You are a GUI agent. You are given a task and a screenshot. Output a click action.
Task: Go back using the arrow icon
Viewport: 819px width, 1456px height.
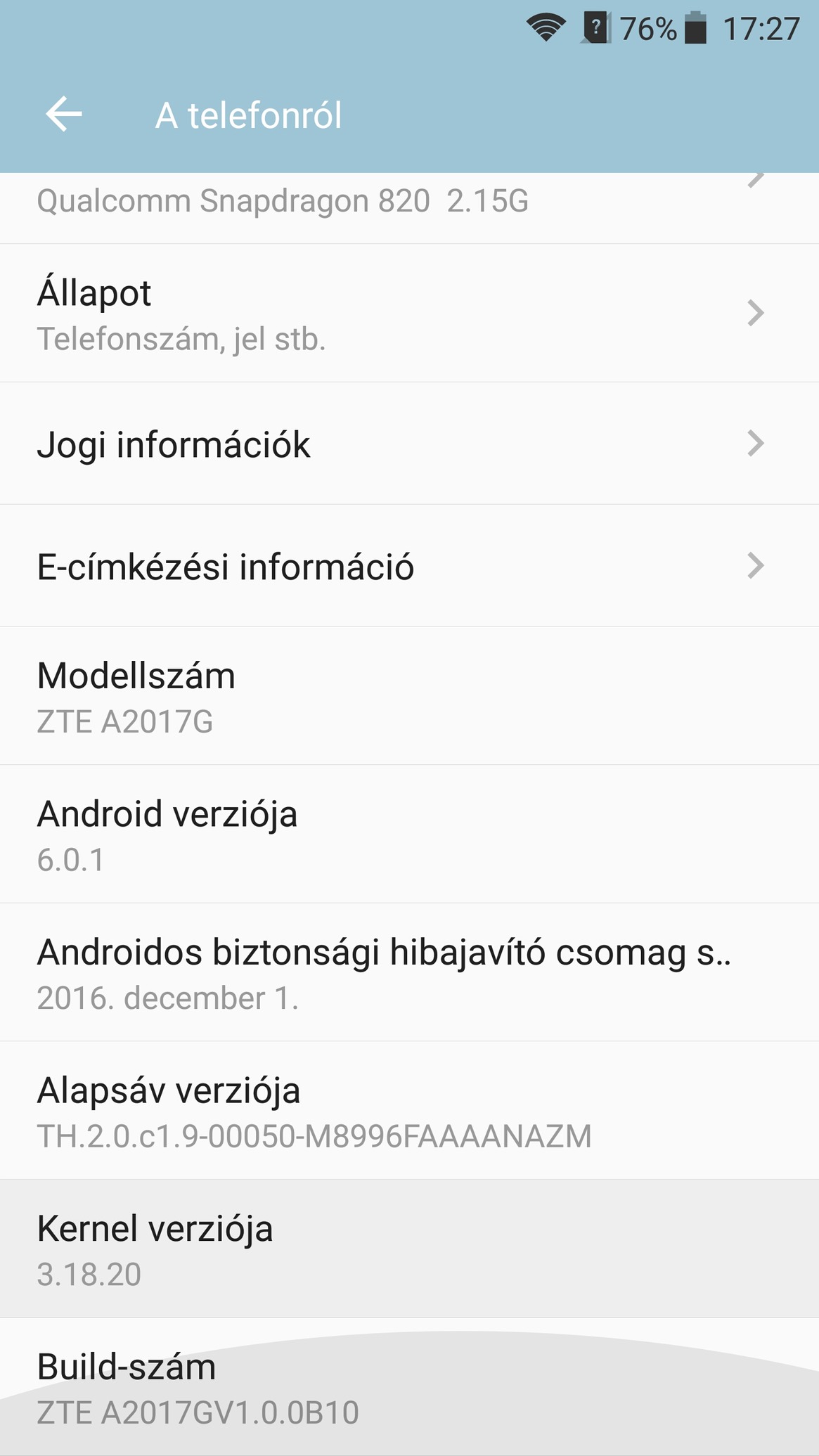click(x=64, y=114)
